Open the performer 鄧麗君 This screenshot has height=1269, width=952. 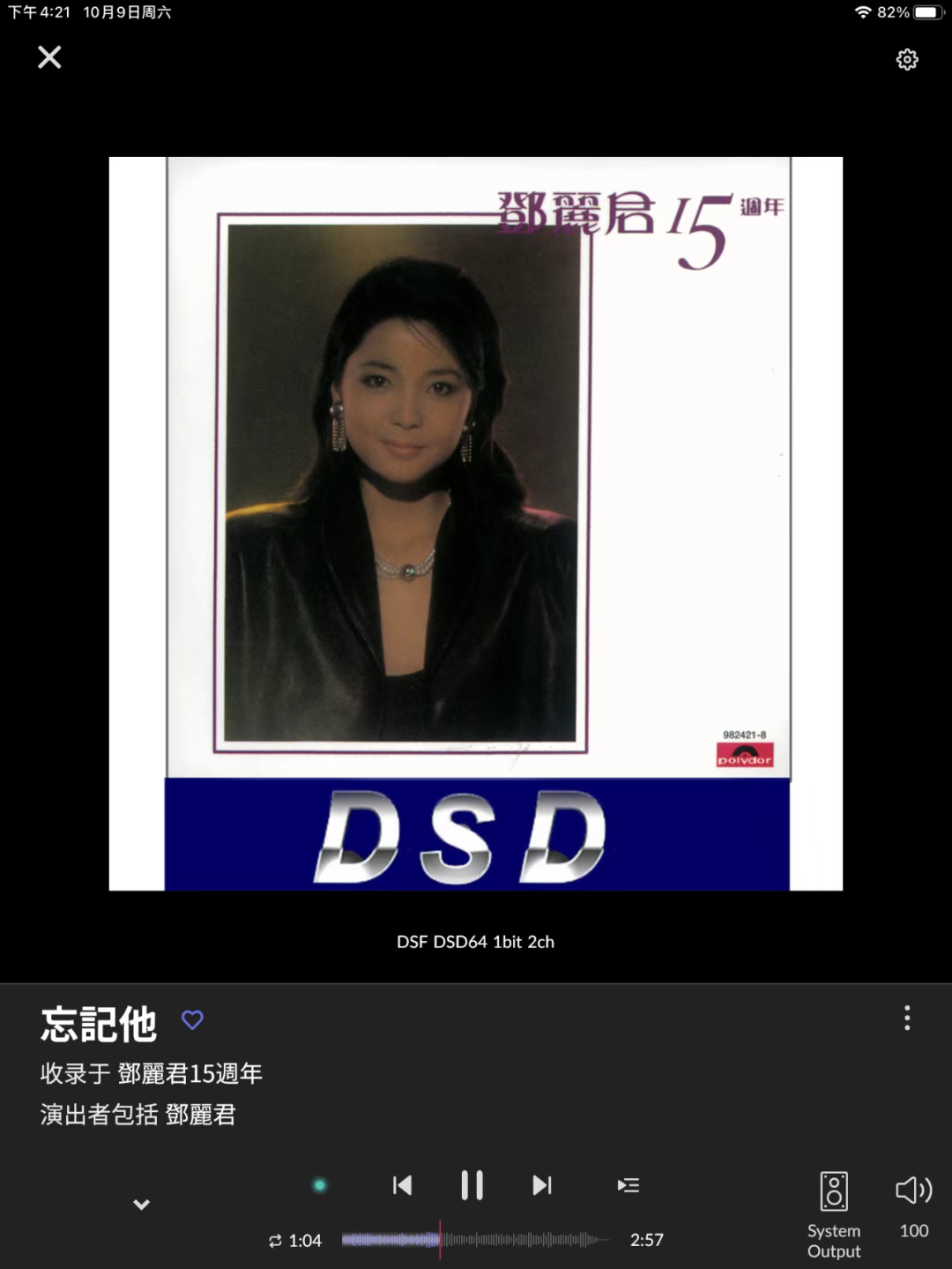tap(201, 1115)
